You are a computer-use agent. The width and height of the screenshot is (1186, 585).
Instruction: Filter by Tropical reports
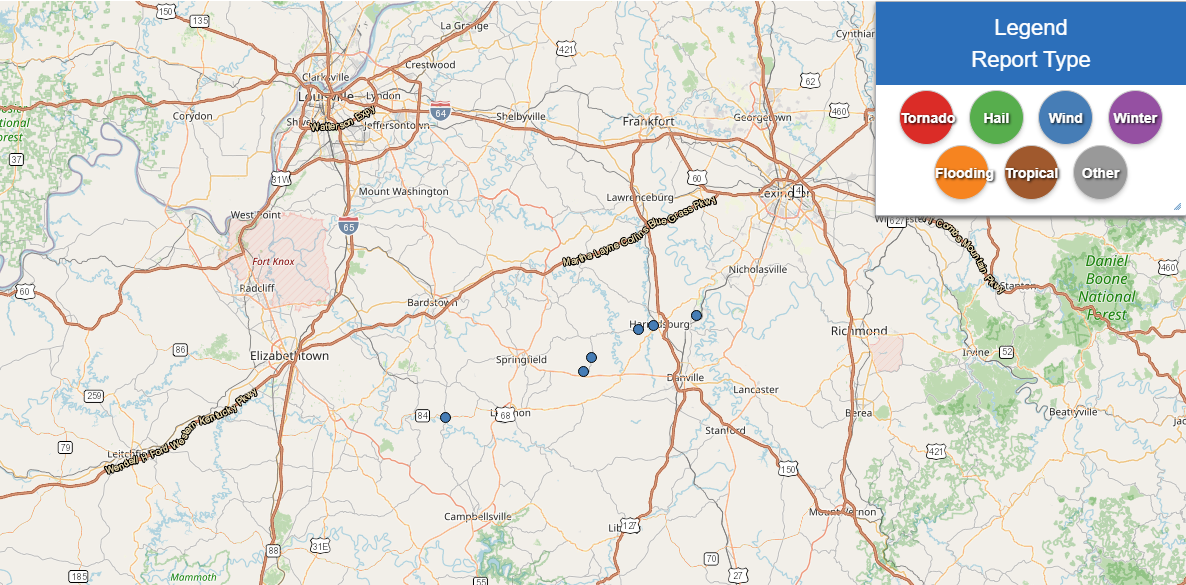tap(1031, 173)
